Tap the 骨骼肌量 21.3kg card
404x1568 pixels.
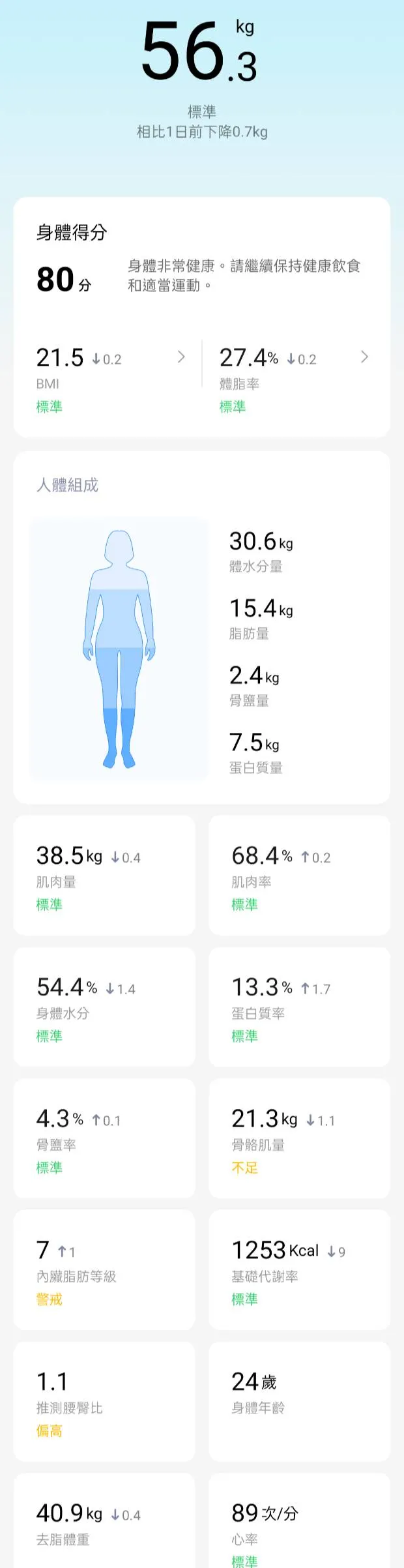pos(299,1138)
